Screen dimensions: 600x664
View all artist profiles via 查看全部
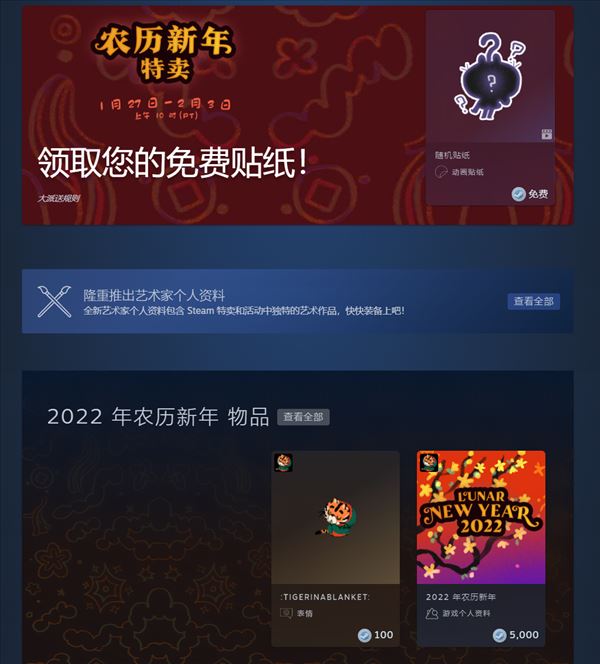[x=533, y=301]
